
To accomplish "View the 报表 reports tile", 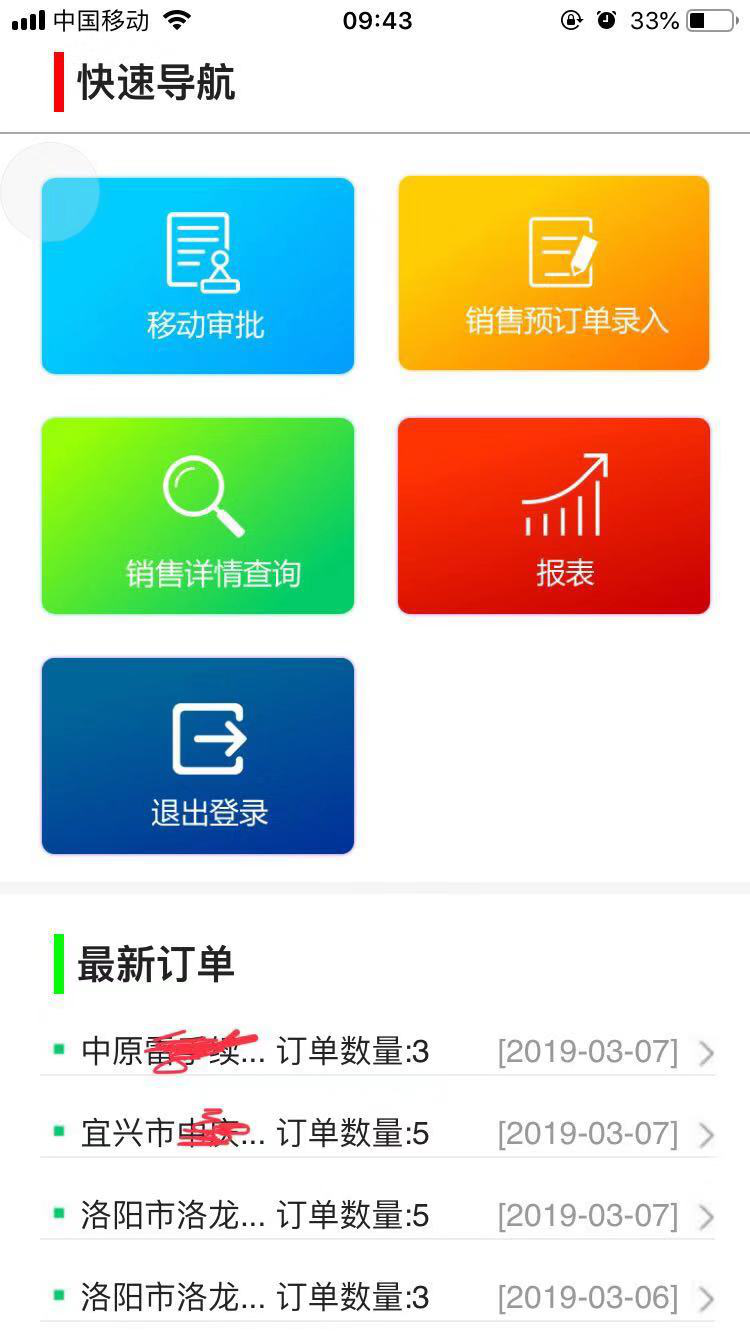I will tap(554, 516).
